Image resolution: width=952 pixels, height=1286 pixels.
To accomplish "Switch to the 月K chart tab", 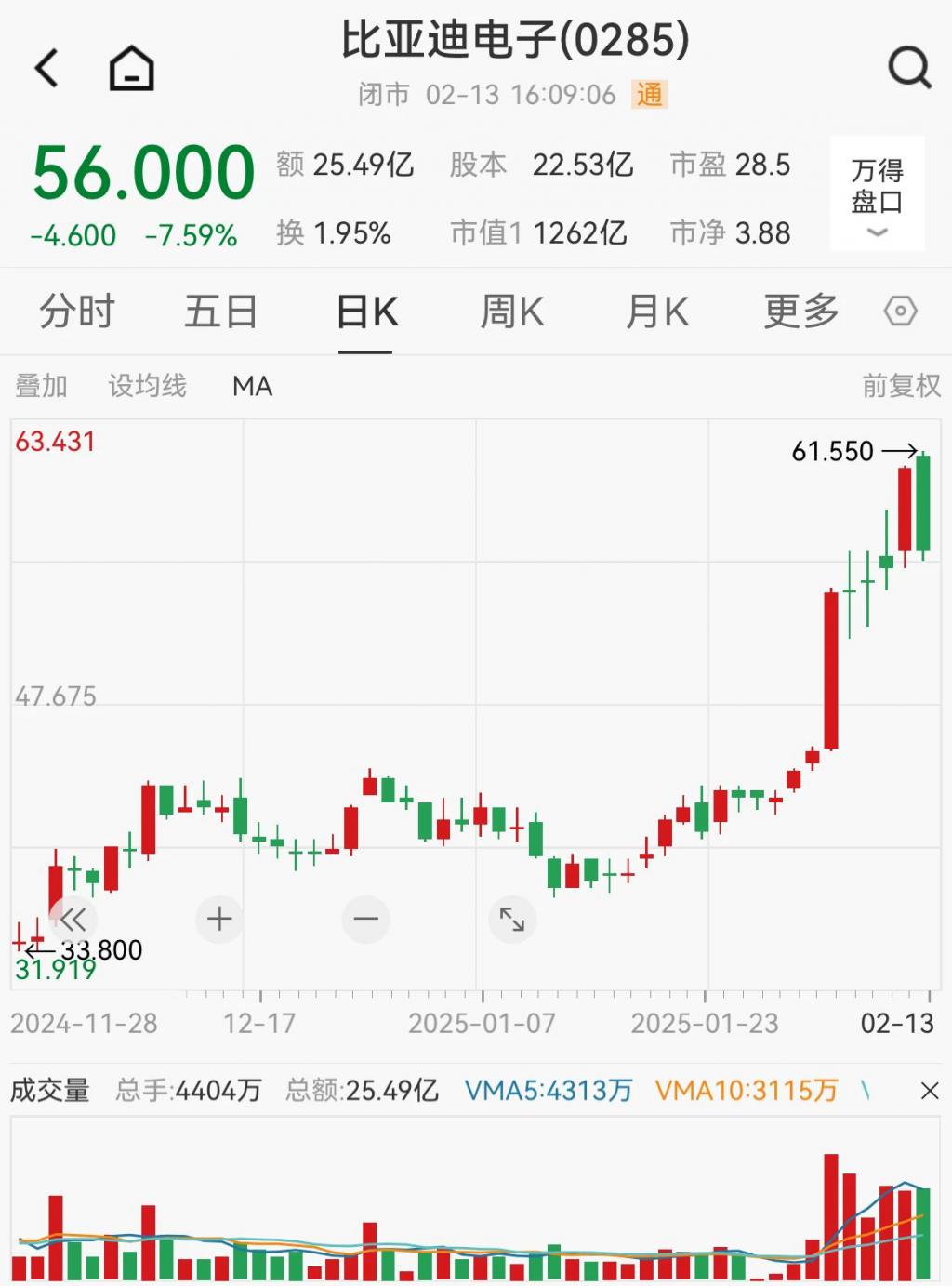I will [x=656, y=312].
